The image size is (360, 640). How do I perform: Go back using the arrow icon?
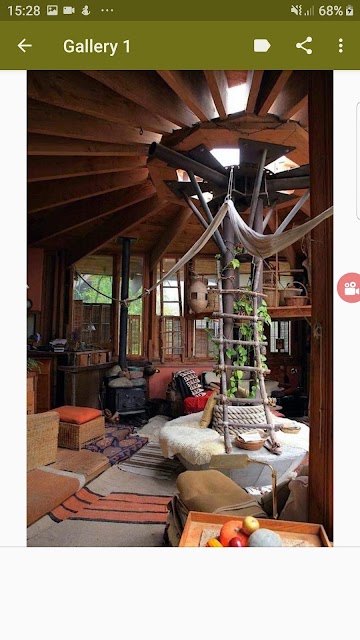[24, 46]
